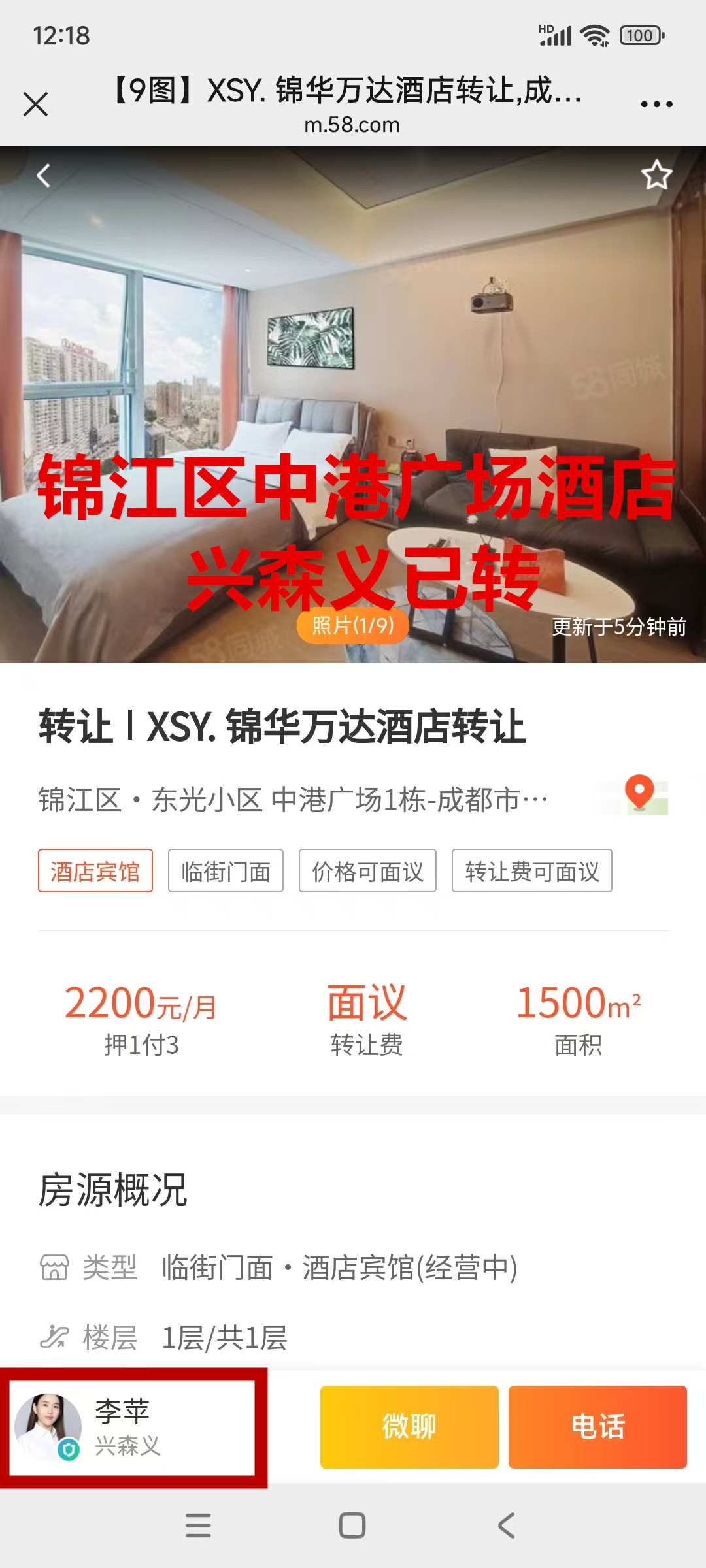Screen dimensions: 706x1568
Task: Open recent apps from the navigation bar
Action: [198, 1526]
